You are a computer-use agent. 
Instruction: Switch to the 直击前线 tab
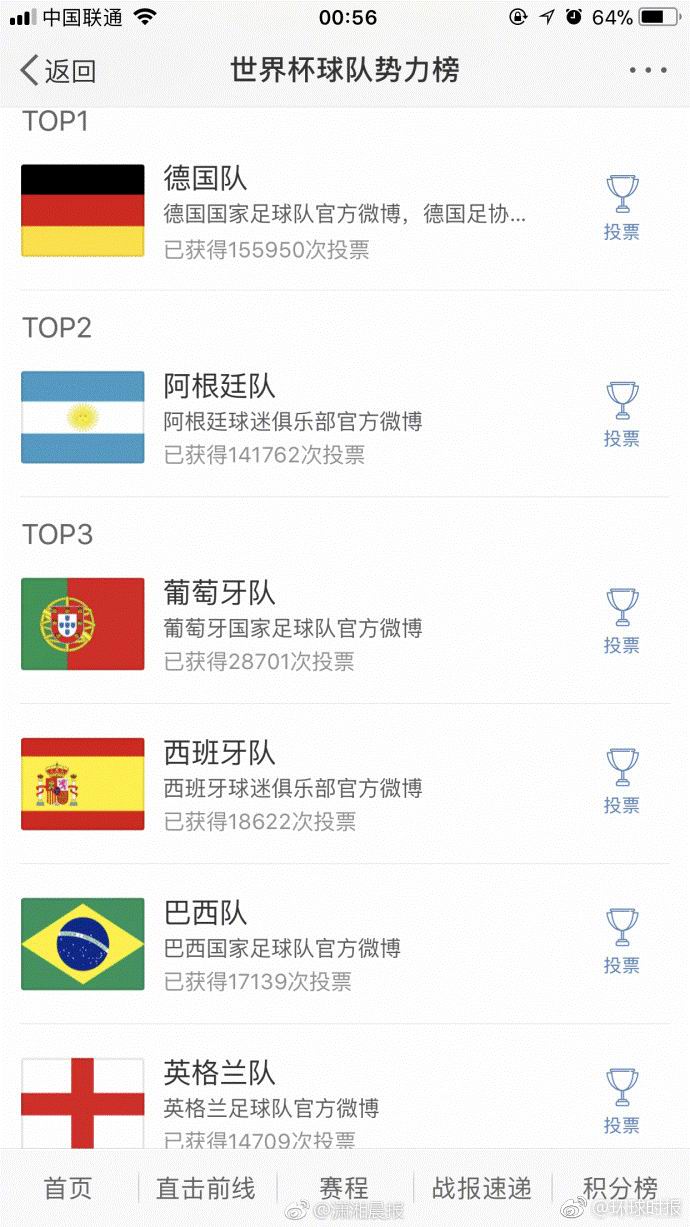click(206, 1188)
